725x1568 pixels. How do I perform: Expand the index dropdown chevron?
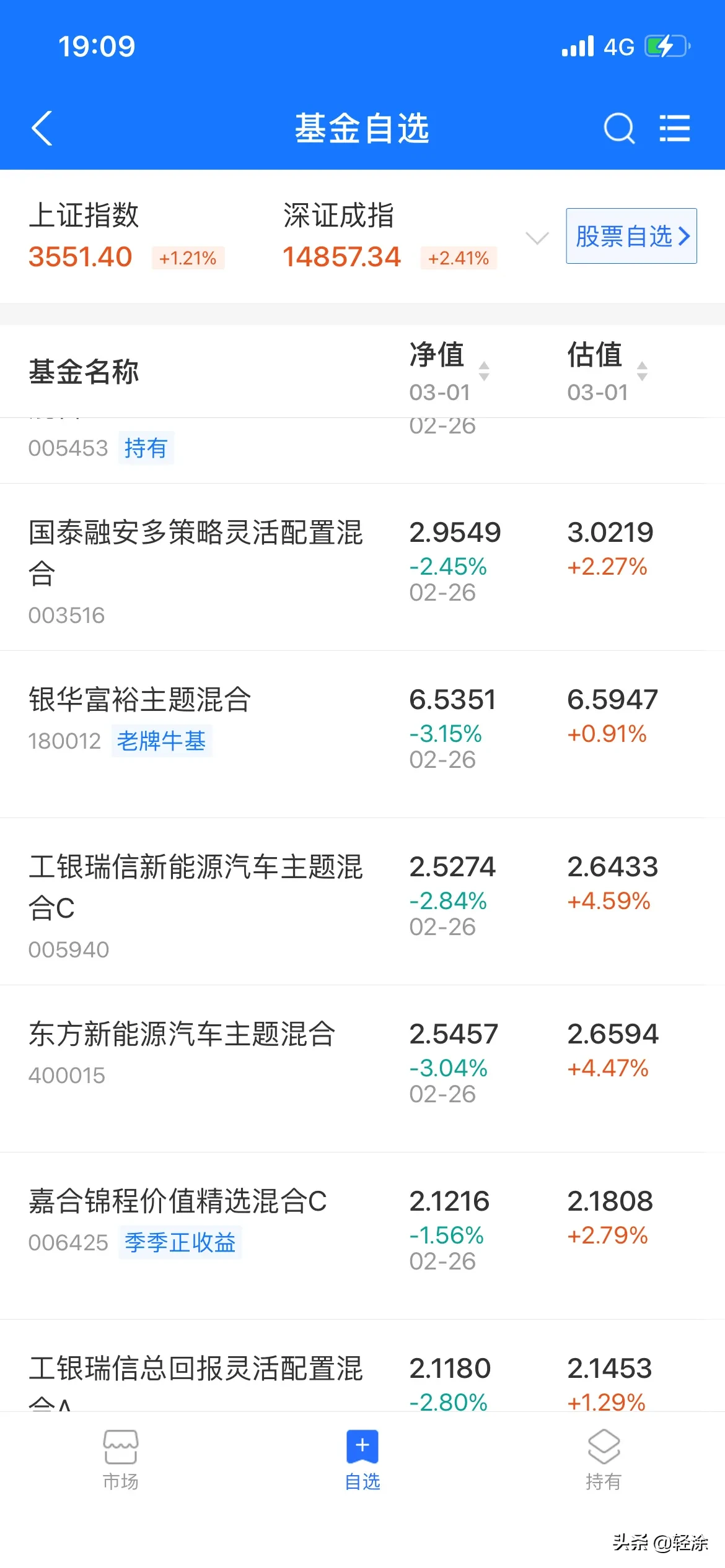(x=537, y=238)
